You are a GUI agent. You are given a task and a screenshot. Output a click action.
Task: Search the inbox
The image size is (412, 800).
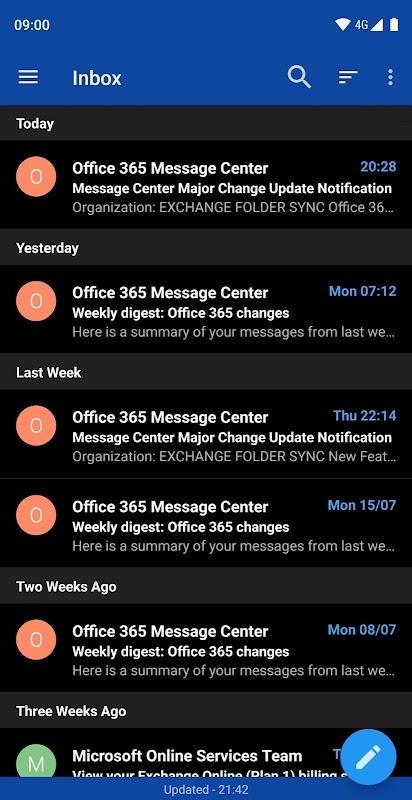click(x=299, y=77)
